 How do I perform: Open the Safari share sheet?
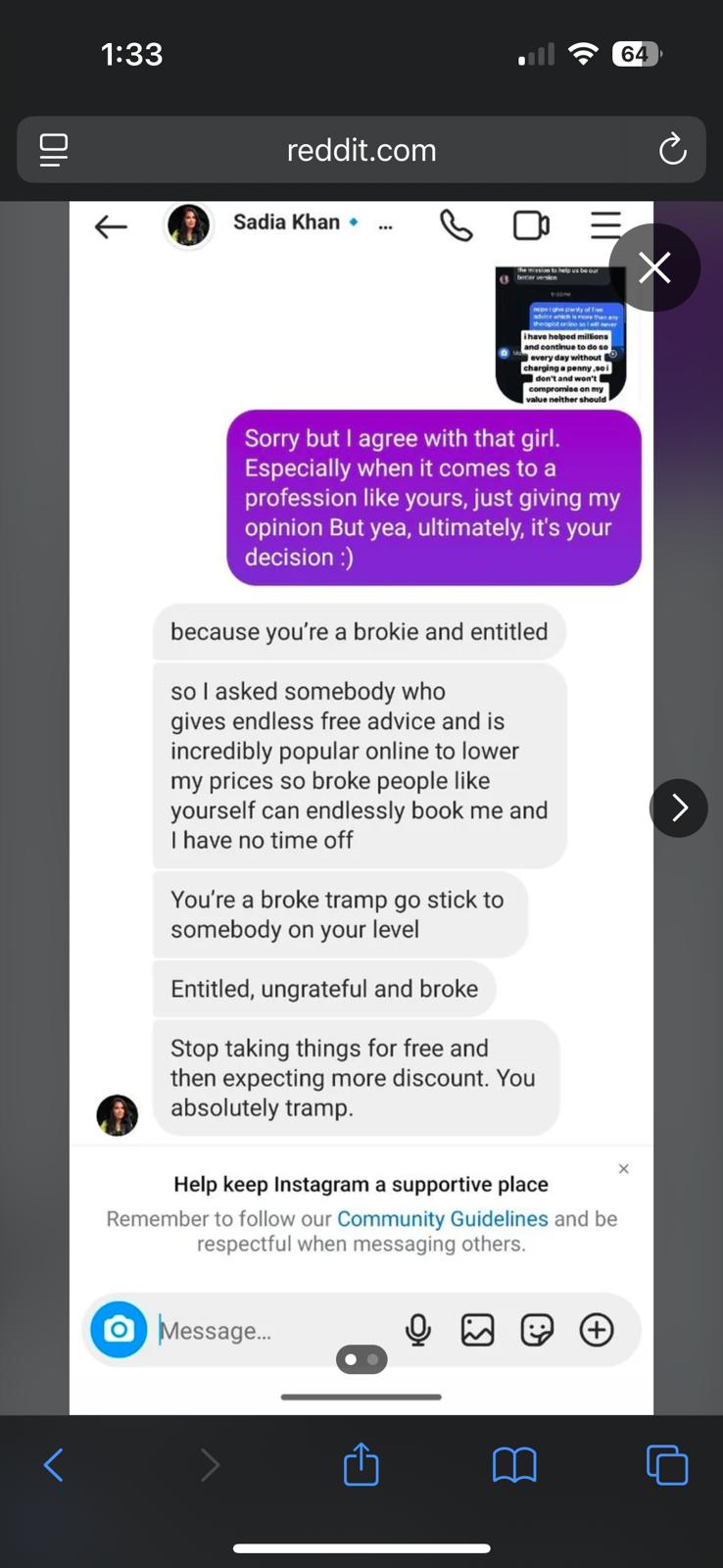(x=361, y=1464)
